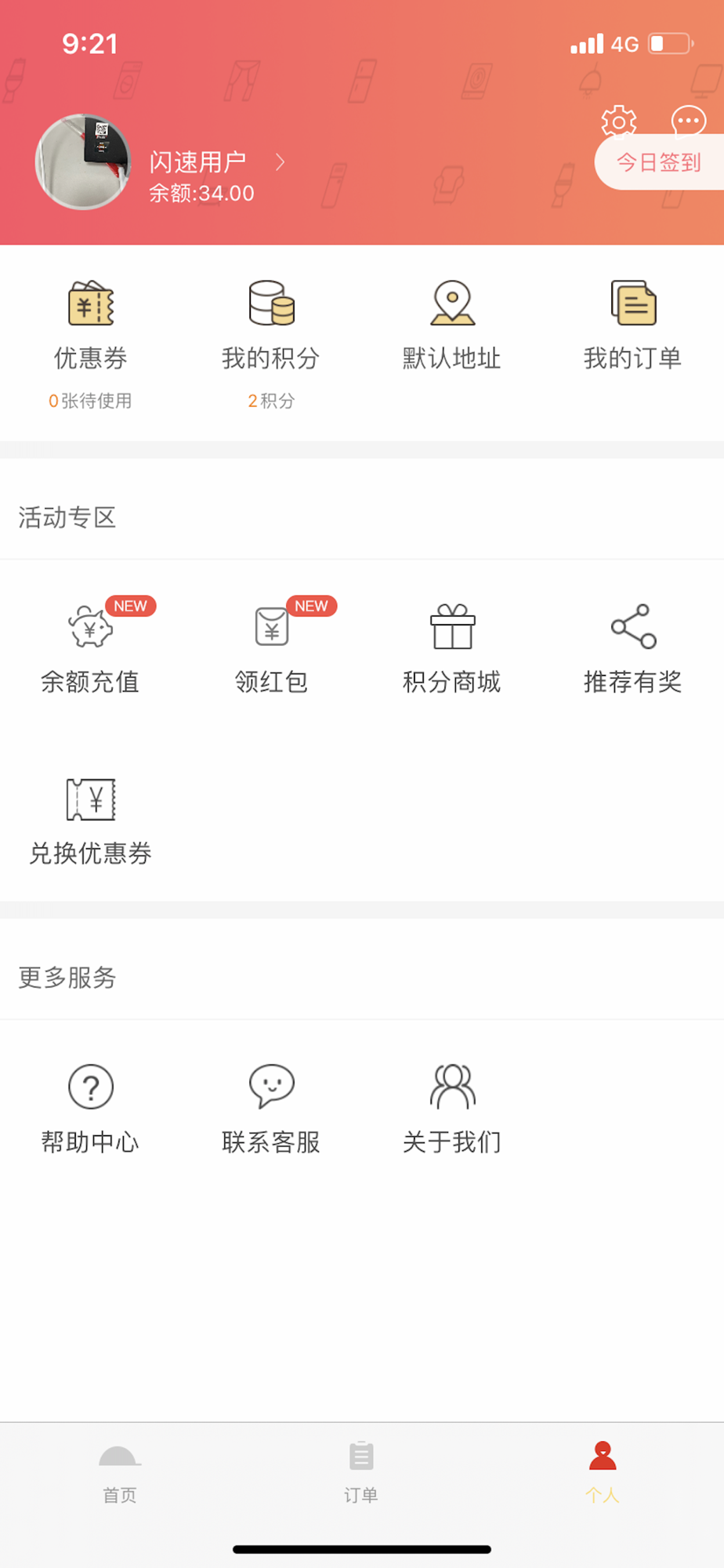The image size is (724, 1568).
Task: Select 兑换优惠券 redeem coupon
Action: (90, 821)
